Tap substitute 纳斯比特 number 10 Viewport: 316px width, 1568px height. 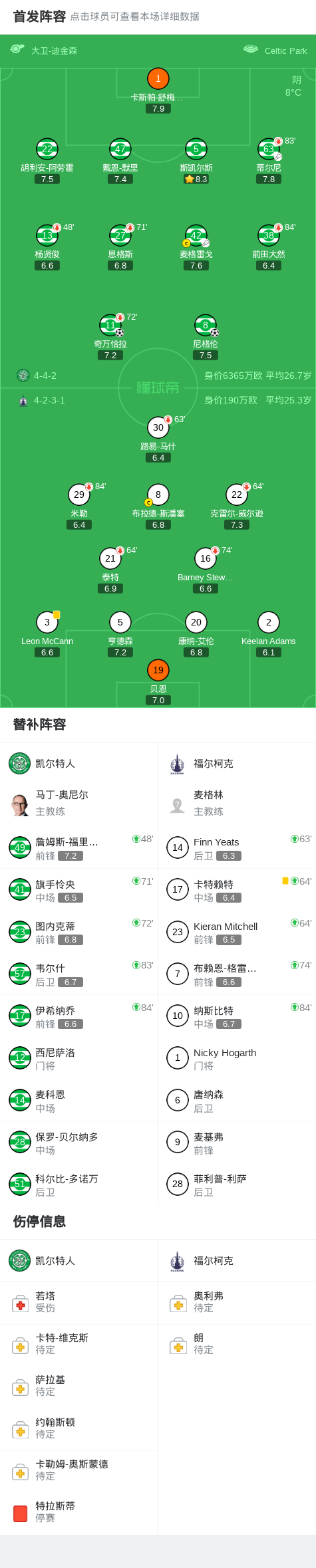click(x=237, y=1017)
